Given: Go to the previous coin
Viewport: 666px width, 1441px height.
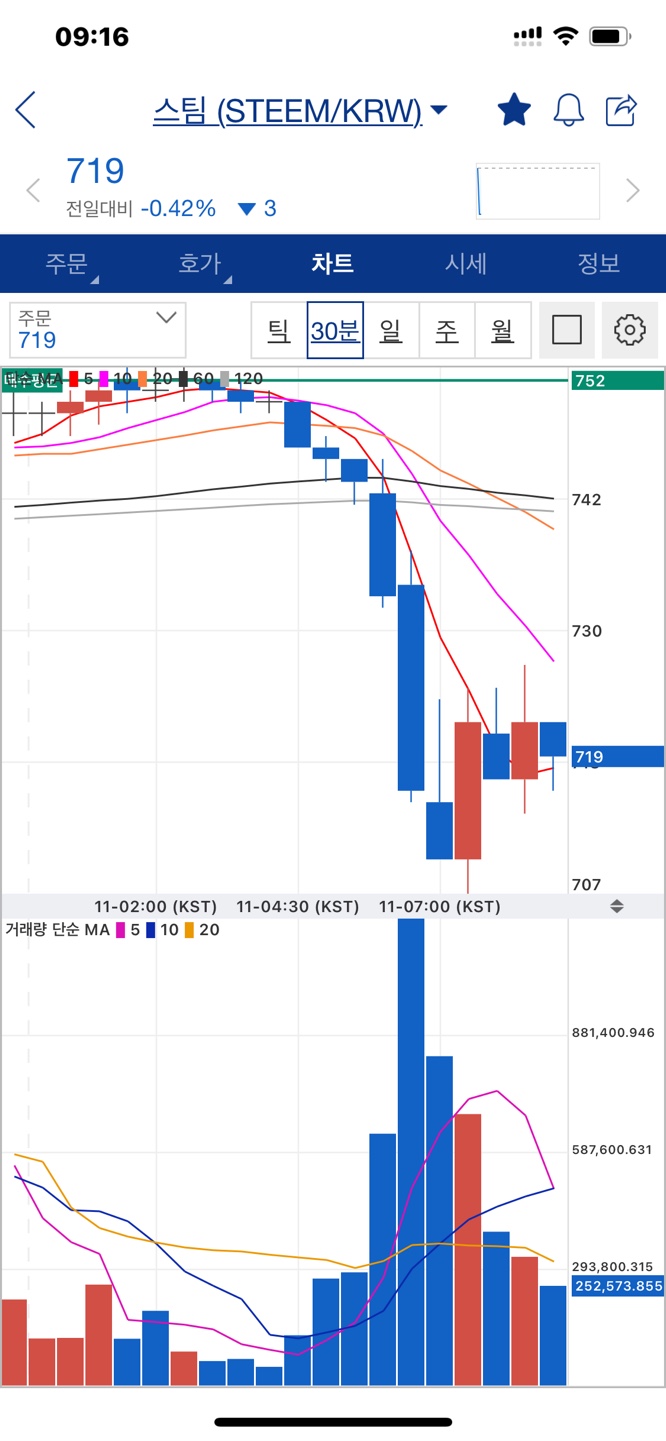Looking at the screenshot, I should [x=33, y=190].
